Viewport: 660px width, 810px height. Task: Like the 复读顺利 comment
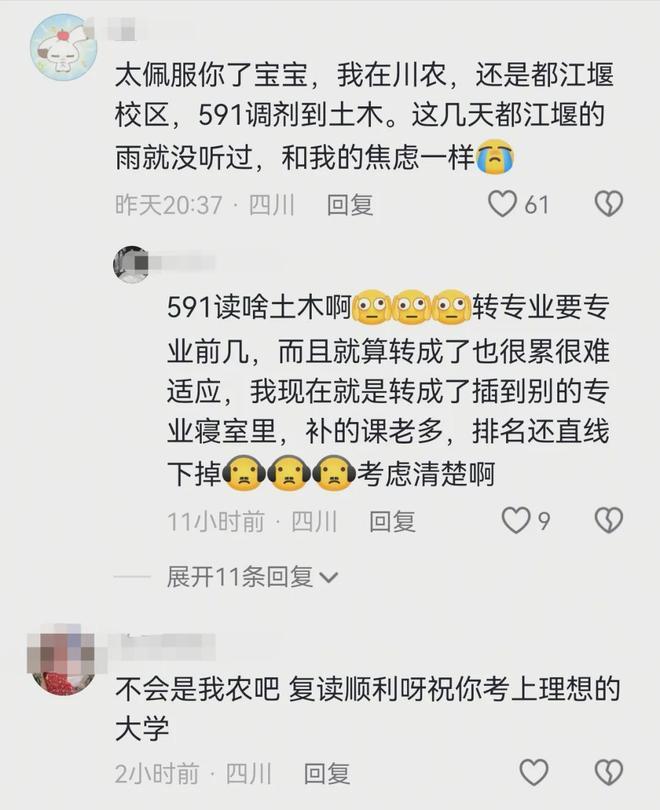(x=533, y=772)
